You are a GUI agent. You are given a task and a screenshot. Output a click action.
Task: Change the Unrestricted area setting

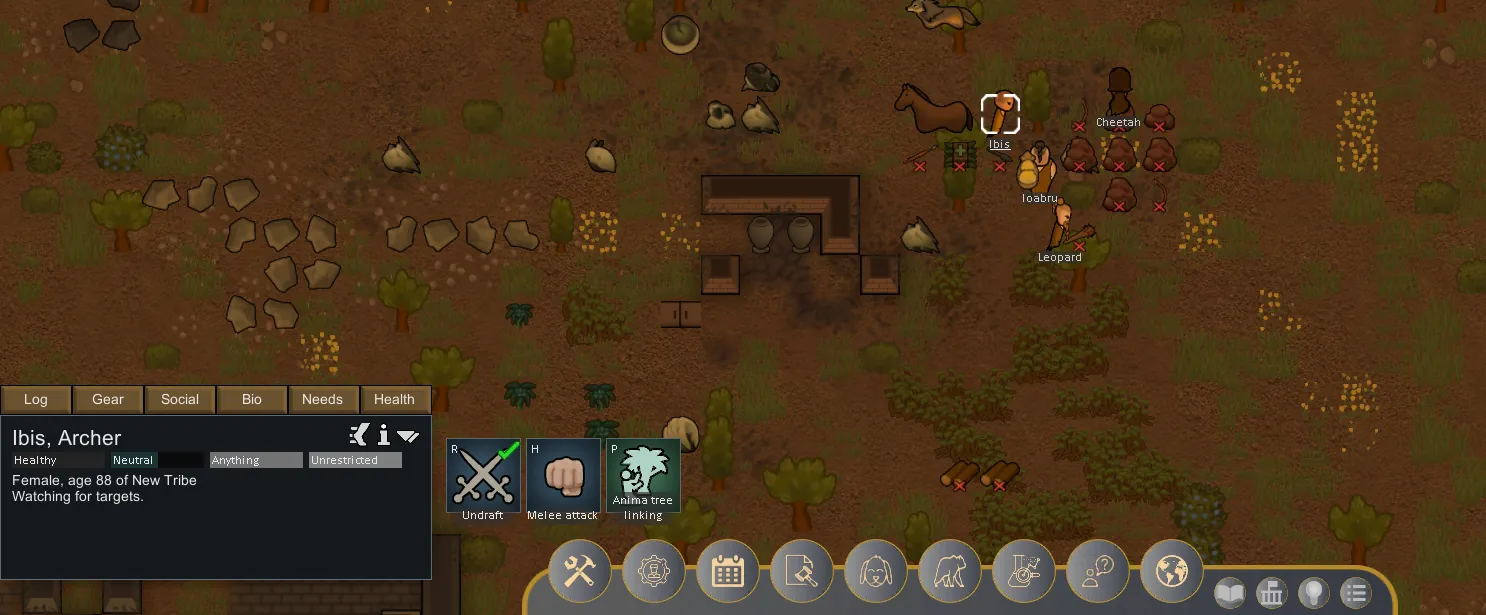tap(355, 460)
